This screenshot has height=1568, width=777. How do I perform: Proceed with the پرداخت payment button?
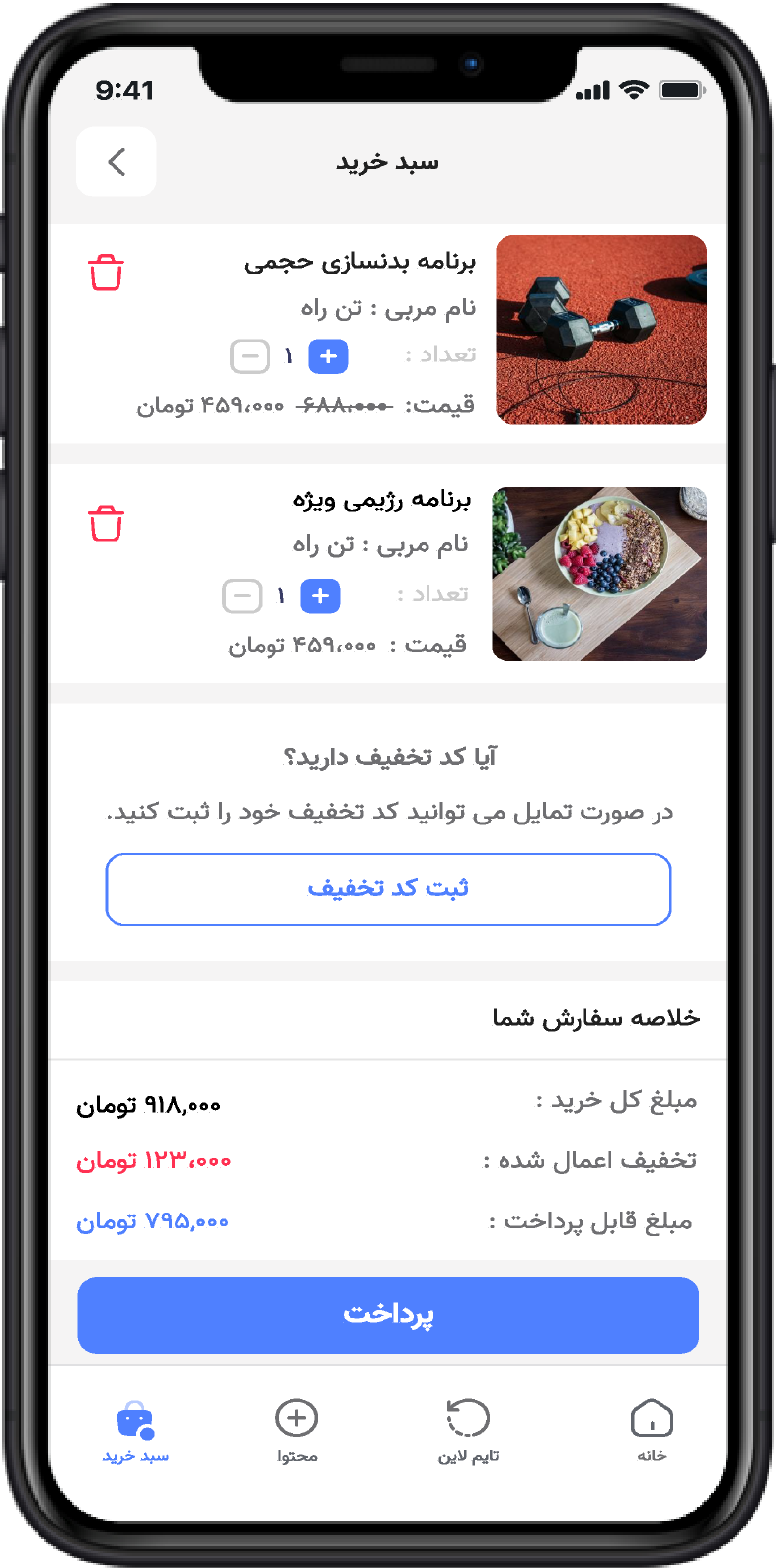[388, 1314]
